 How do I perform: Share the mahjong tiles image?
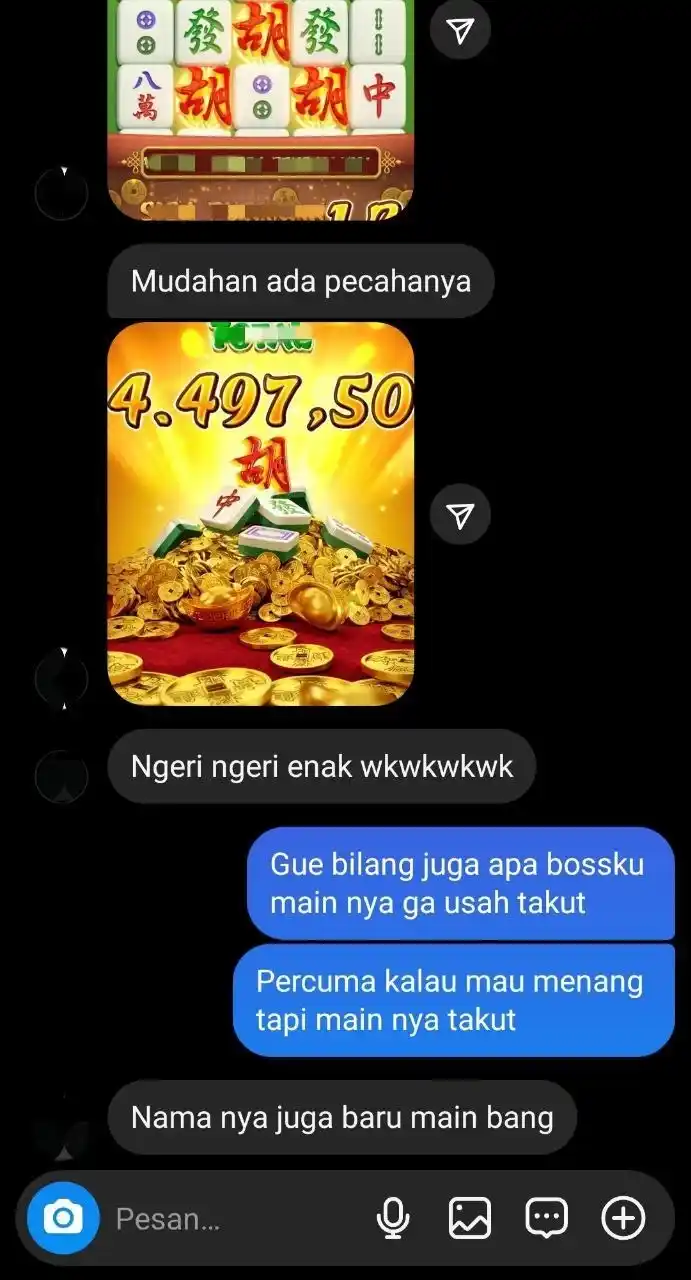click(460, 31)
